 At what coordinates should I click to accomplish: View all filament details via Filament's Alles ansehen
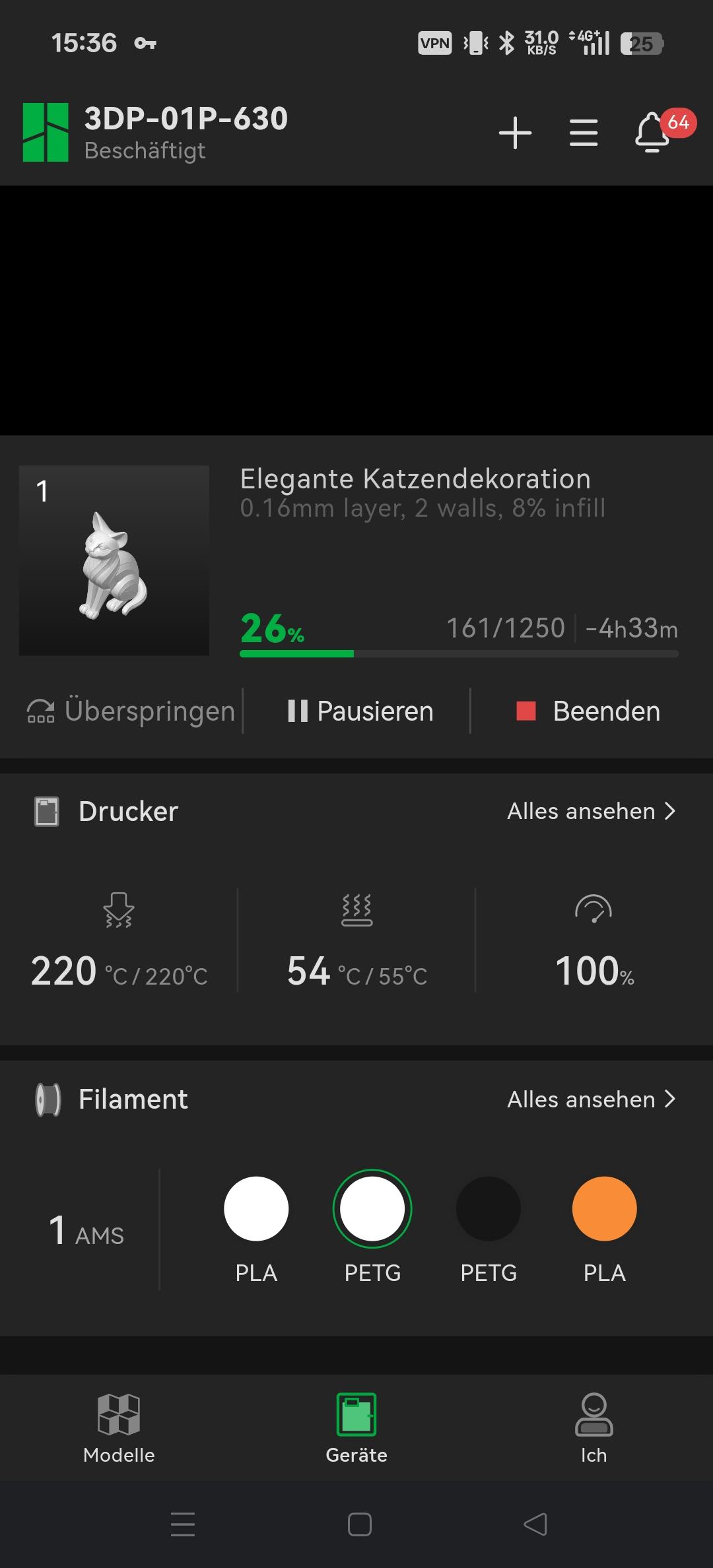click(591, 1099)
